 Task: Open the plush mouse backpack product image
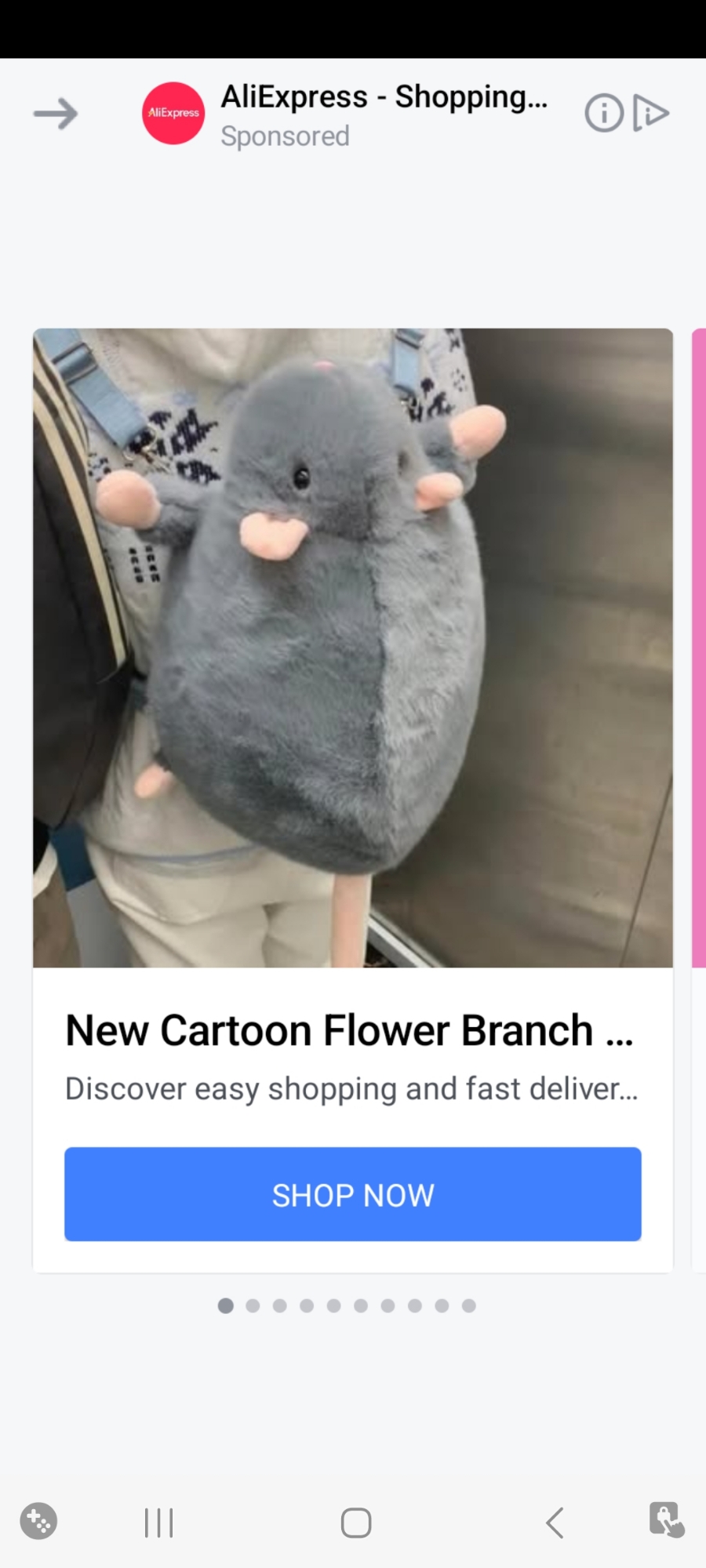(x=352, y=648)
